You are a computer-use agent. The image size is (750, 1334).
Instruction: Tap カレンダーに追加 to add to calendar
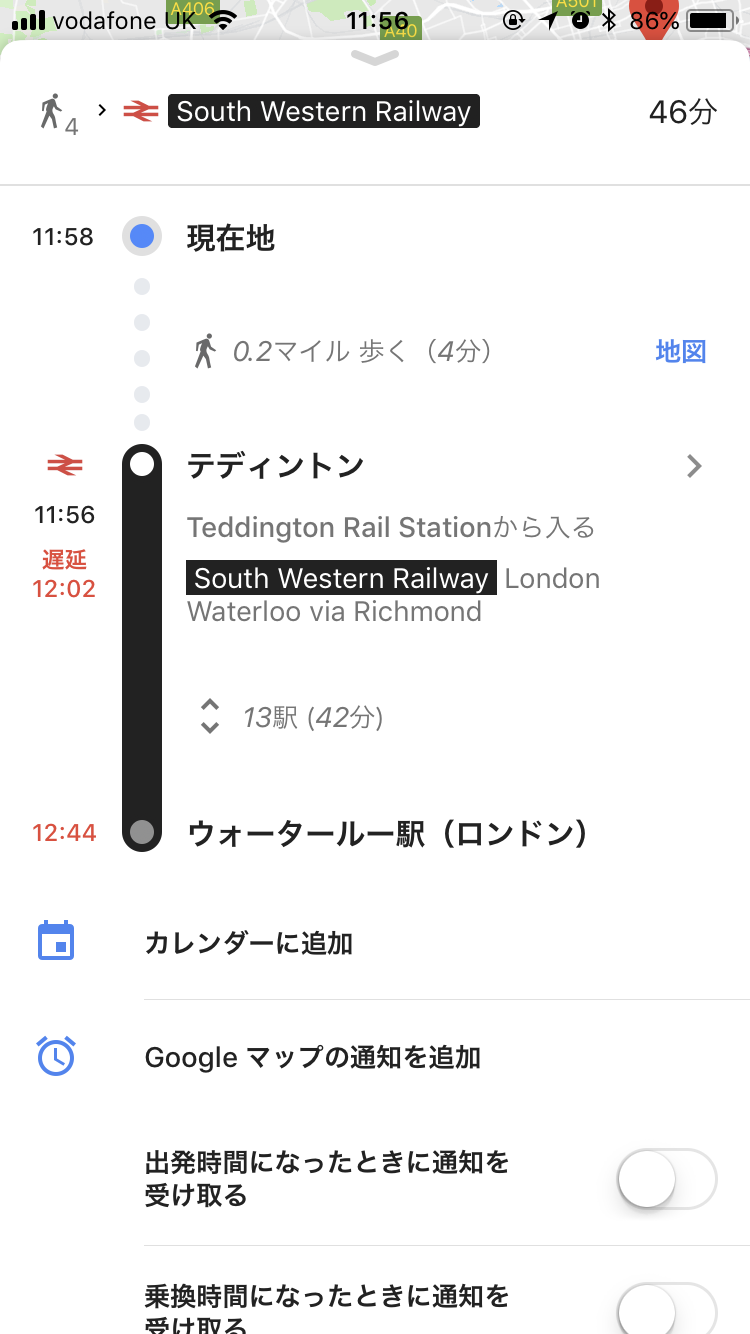coord(249,943)
